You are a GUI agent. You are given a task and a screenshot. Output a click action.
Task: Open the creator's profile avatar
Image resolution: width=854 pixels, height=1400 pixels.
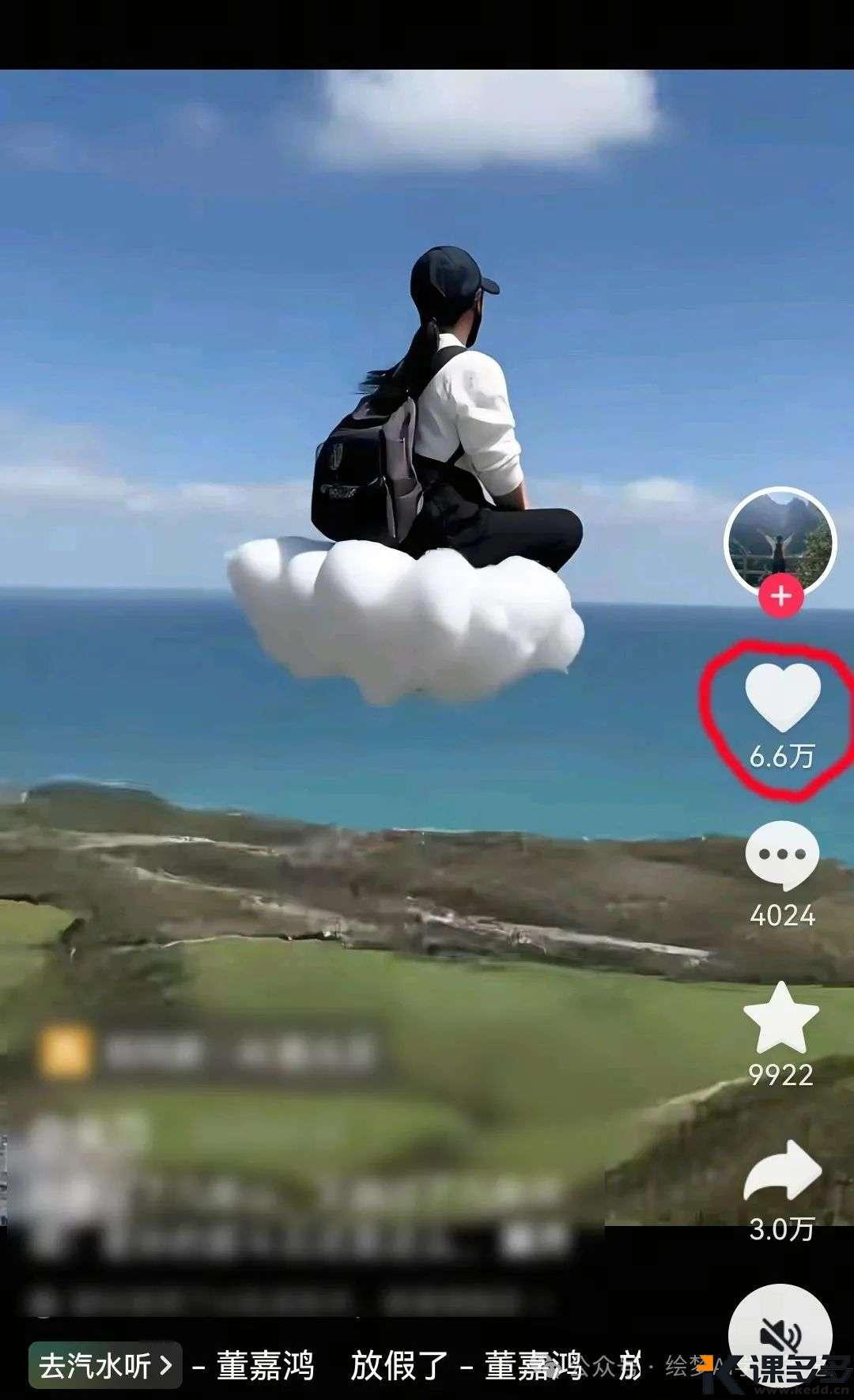tap(780, 539)
